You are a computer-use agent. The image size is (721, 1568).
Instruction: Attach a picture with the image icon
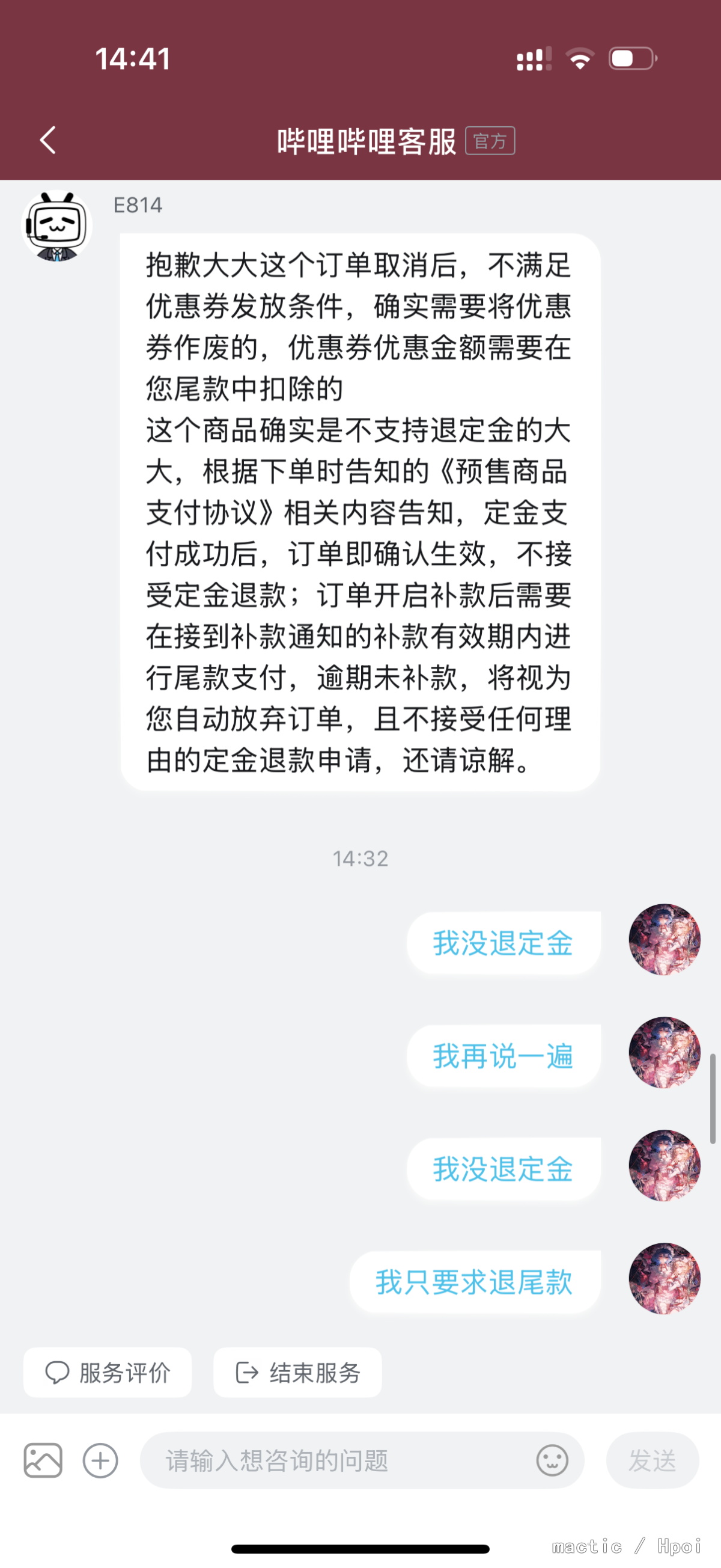point(43,1460)
